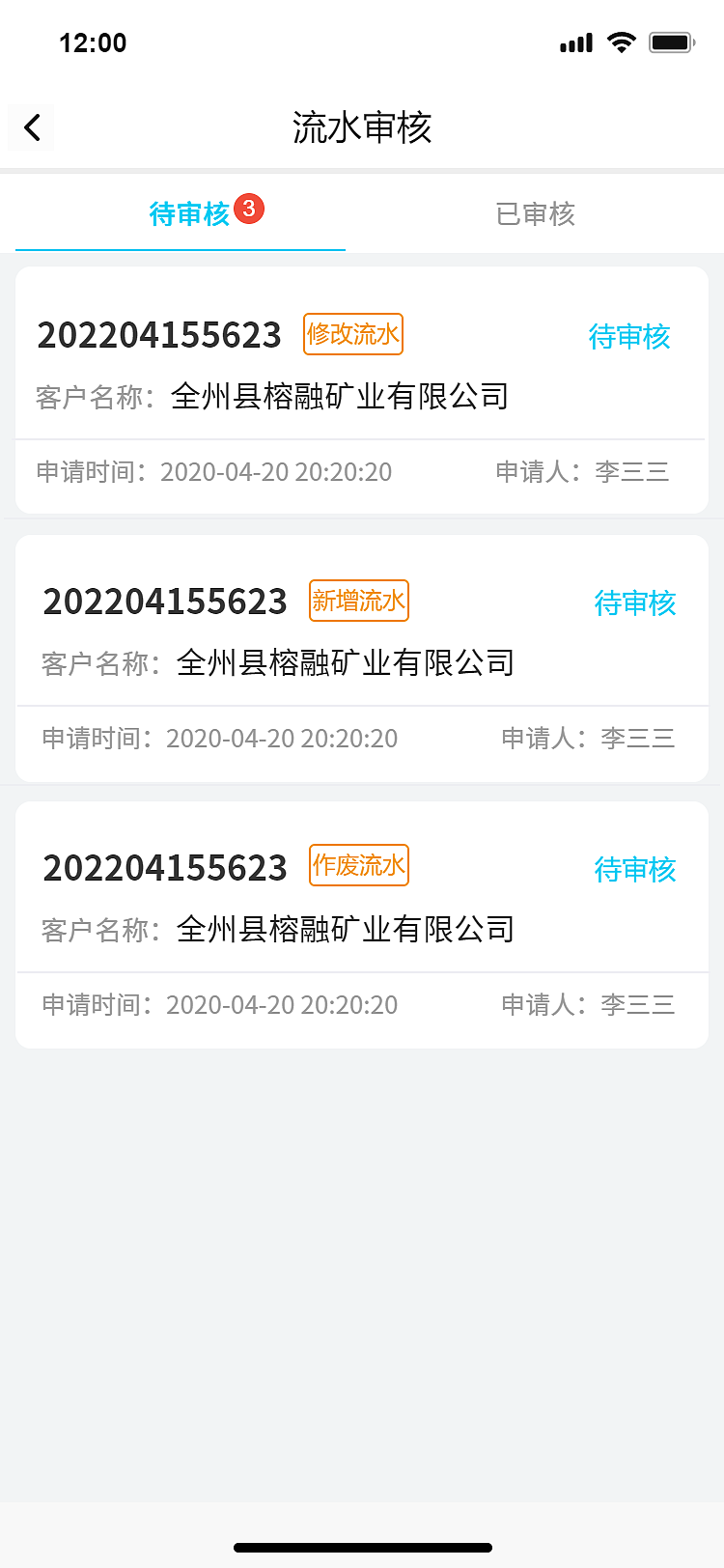Click the back arrow icon
The width and height of the screenshot is (724, 1568).
tap(30, 127)
